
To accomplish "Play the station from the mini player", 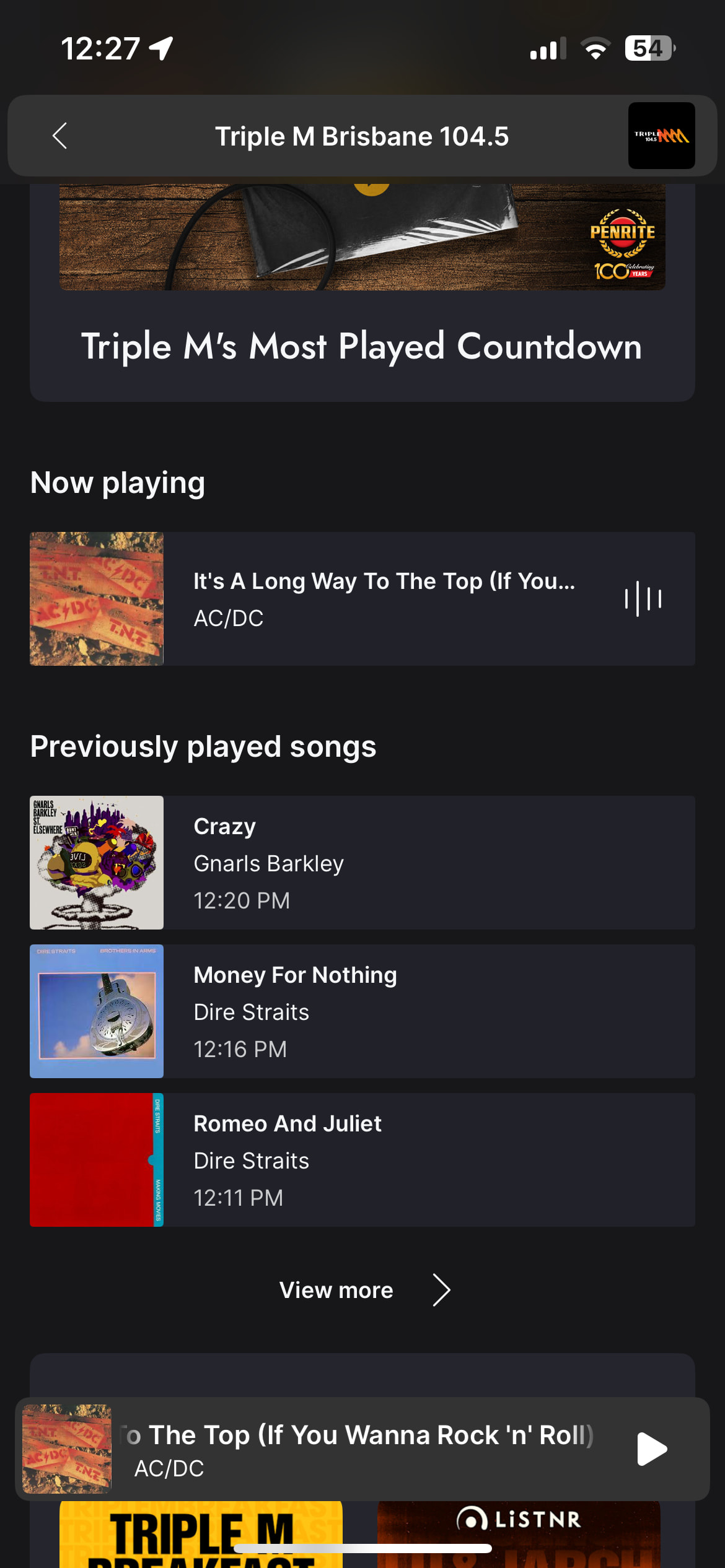I will click(x=651, y=1448).
